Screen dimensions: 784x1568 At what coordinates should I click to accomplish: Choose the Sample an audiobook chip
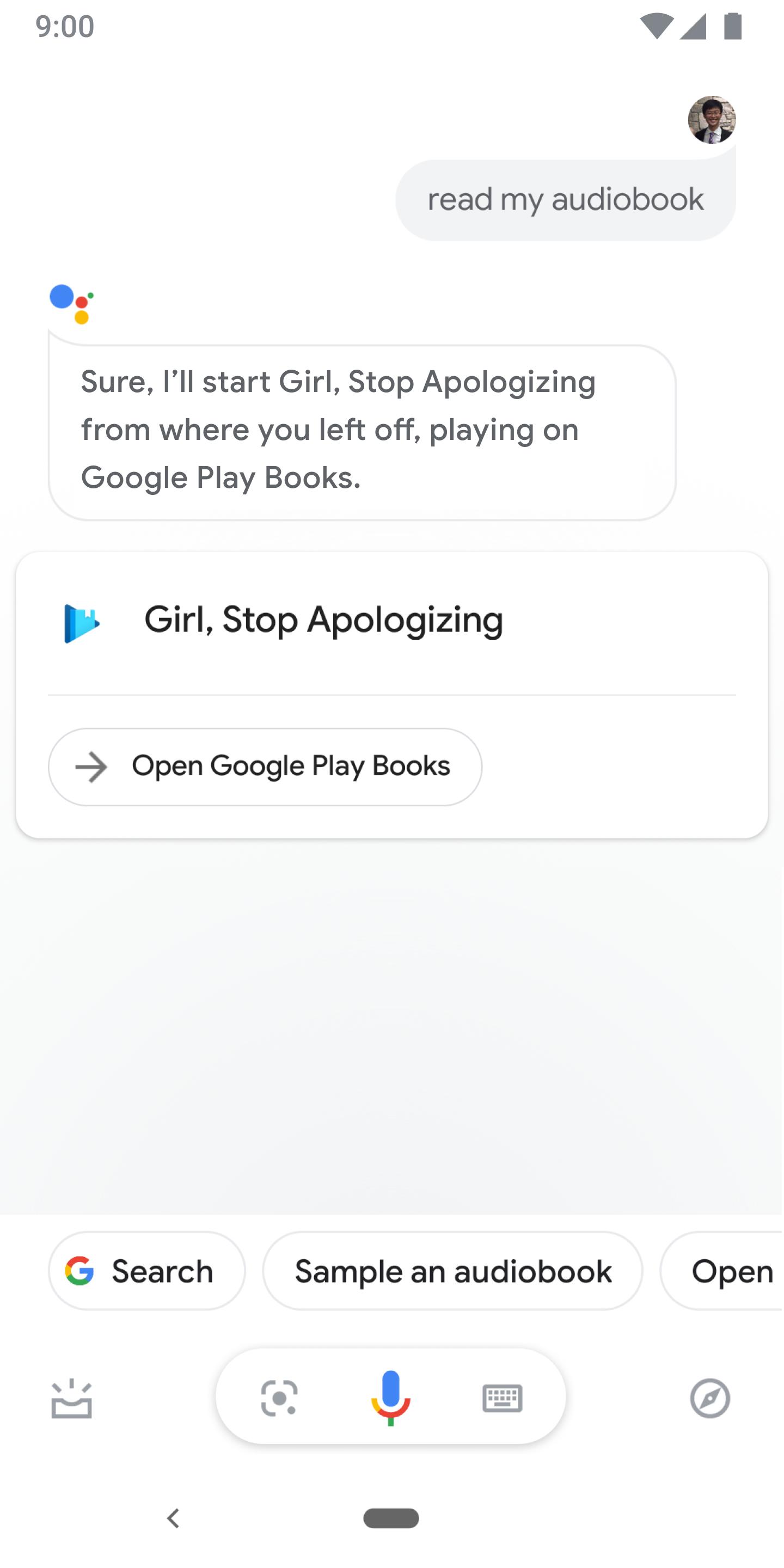pos(452,1271)
